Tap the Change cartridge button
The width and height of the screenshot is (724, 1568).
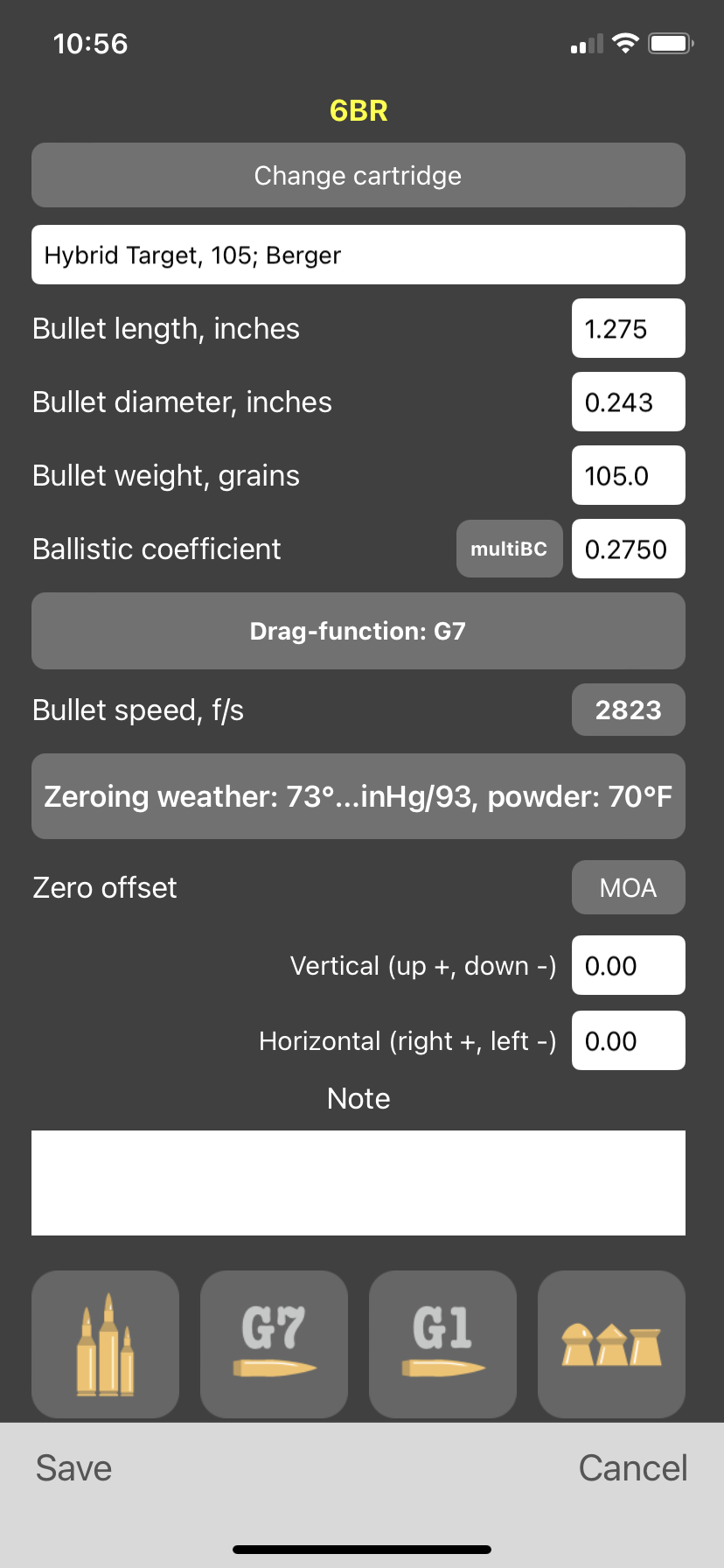pyautogui.click(x=358, y=175)
